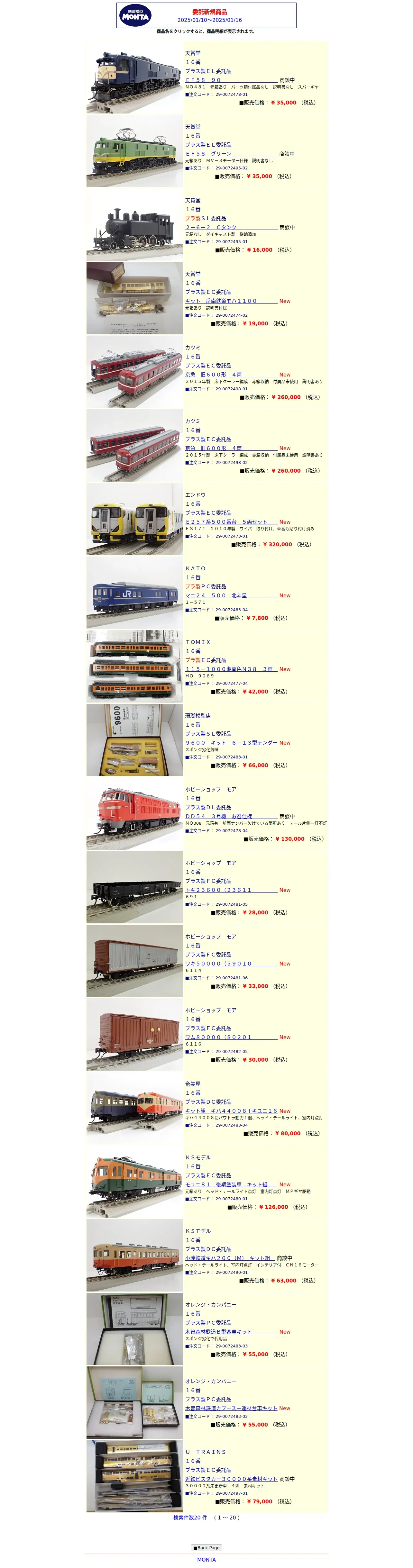Viewport: 413px width, 1568px height.
Task: Tap the Back Page button
Action: point(206,1547)
